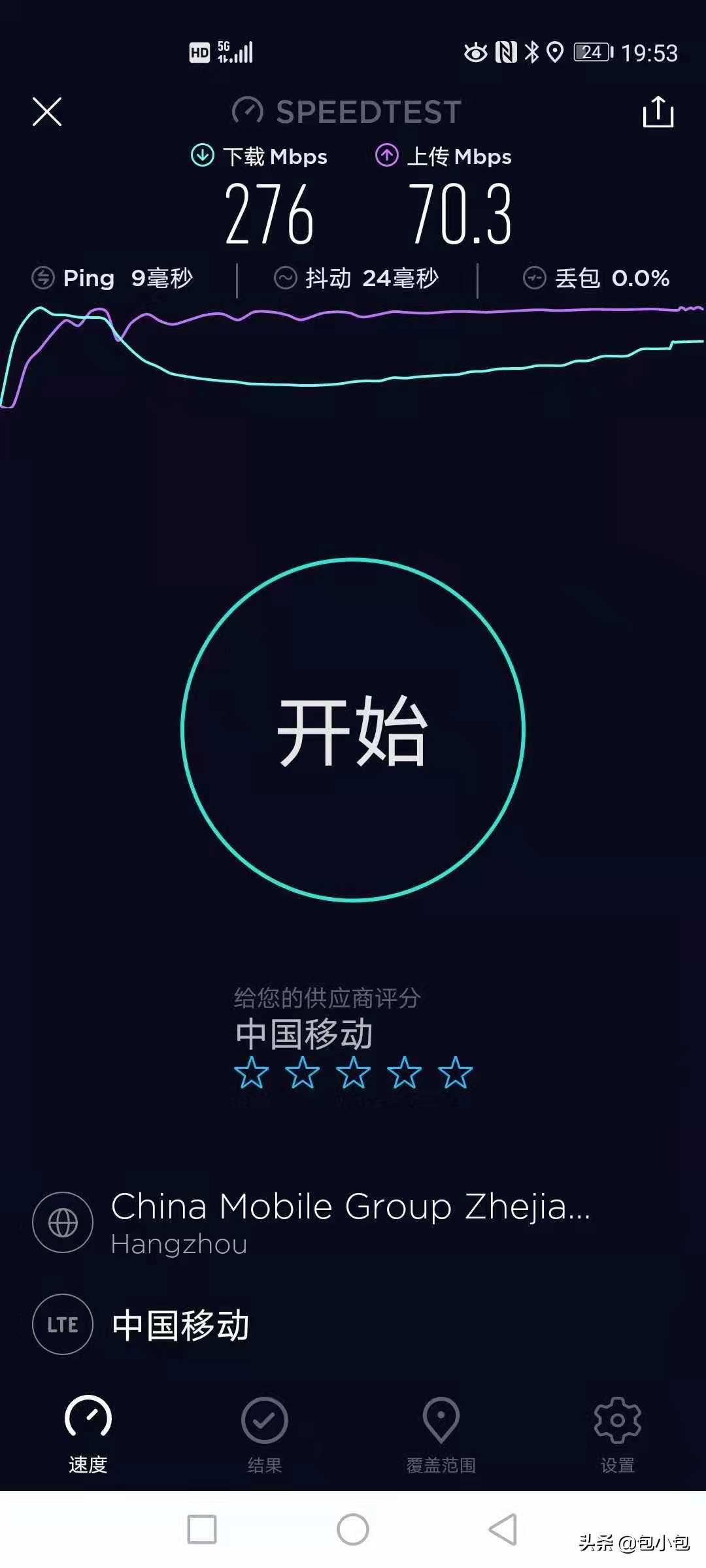
Task: Tap the first star to rate 中国移动
Action: click(x=250, y=1073)
